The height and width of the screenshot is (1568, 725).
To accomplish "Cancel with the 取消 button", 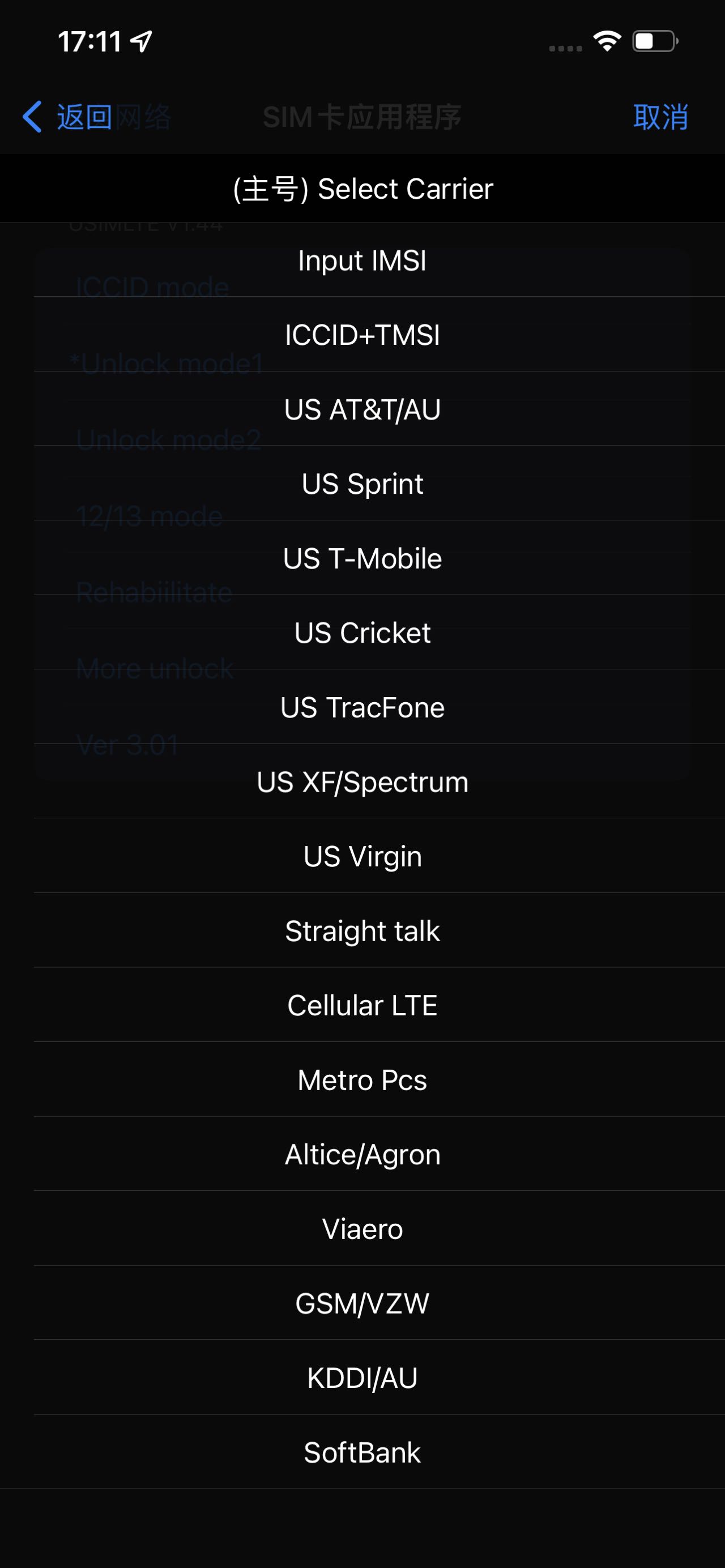I will [x=660, y=117].
